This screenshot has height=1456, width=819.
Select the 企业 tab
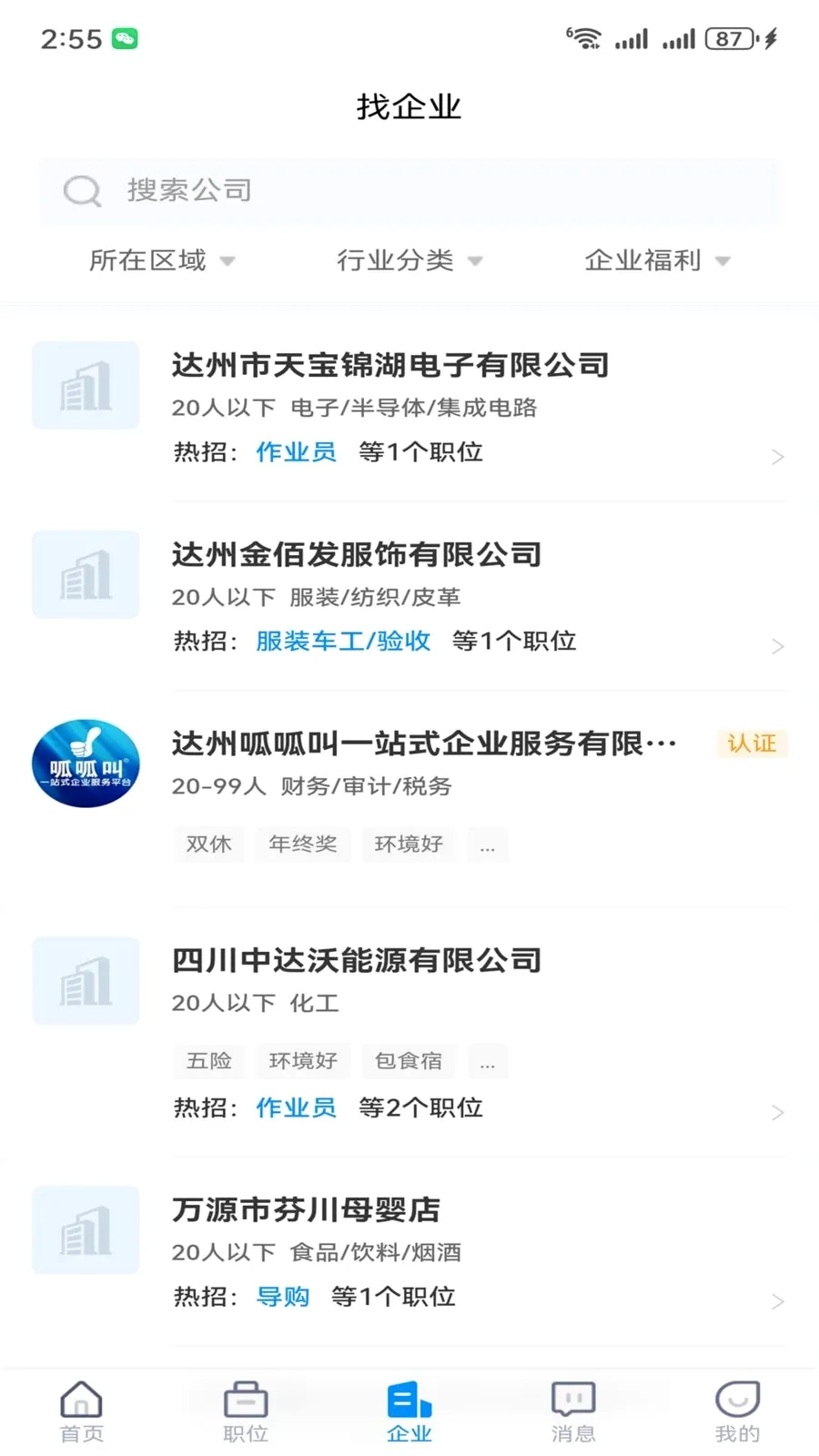409,1412
